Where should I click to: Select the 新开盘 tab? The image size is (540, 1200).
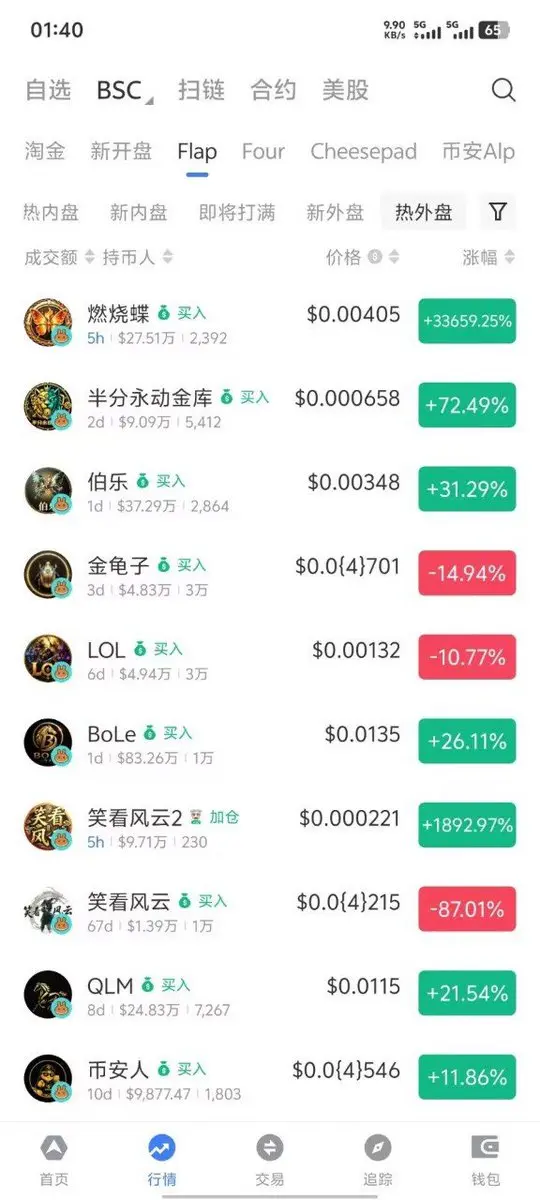pyautogui.click(x=121, y=152)
